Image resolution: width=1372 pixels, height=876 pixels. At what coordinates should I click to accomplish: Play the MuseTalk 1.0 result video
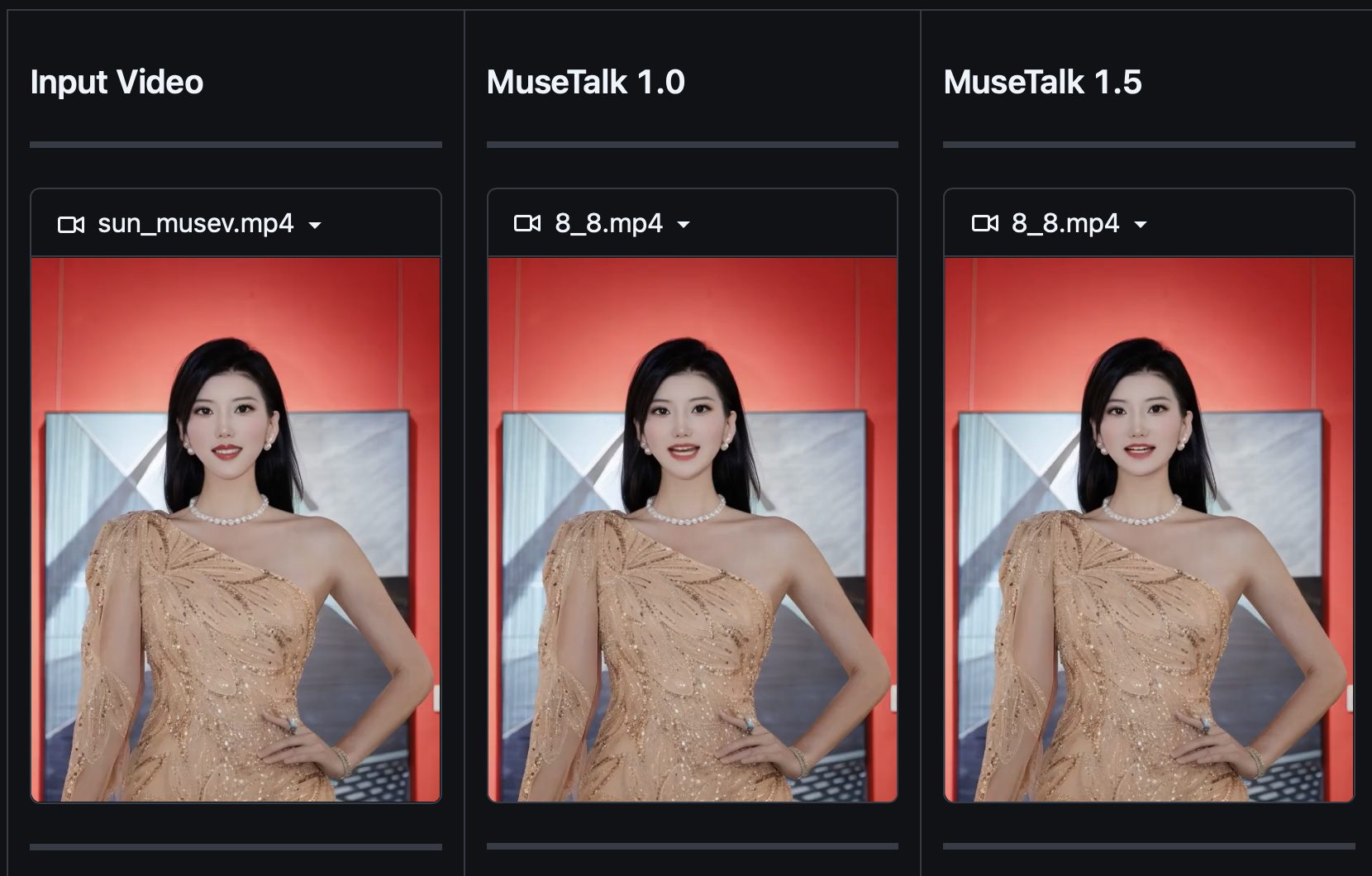[x=693, y=529]
